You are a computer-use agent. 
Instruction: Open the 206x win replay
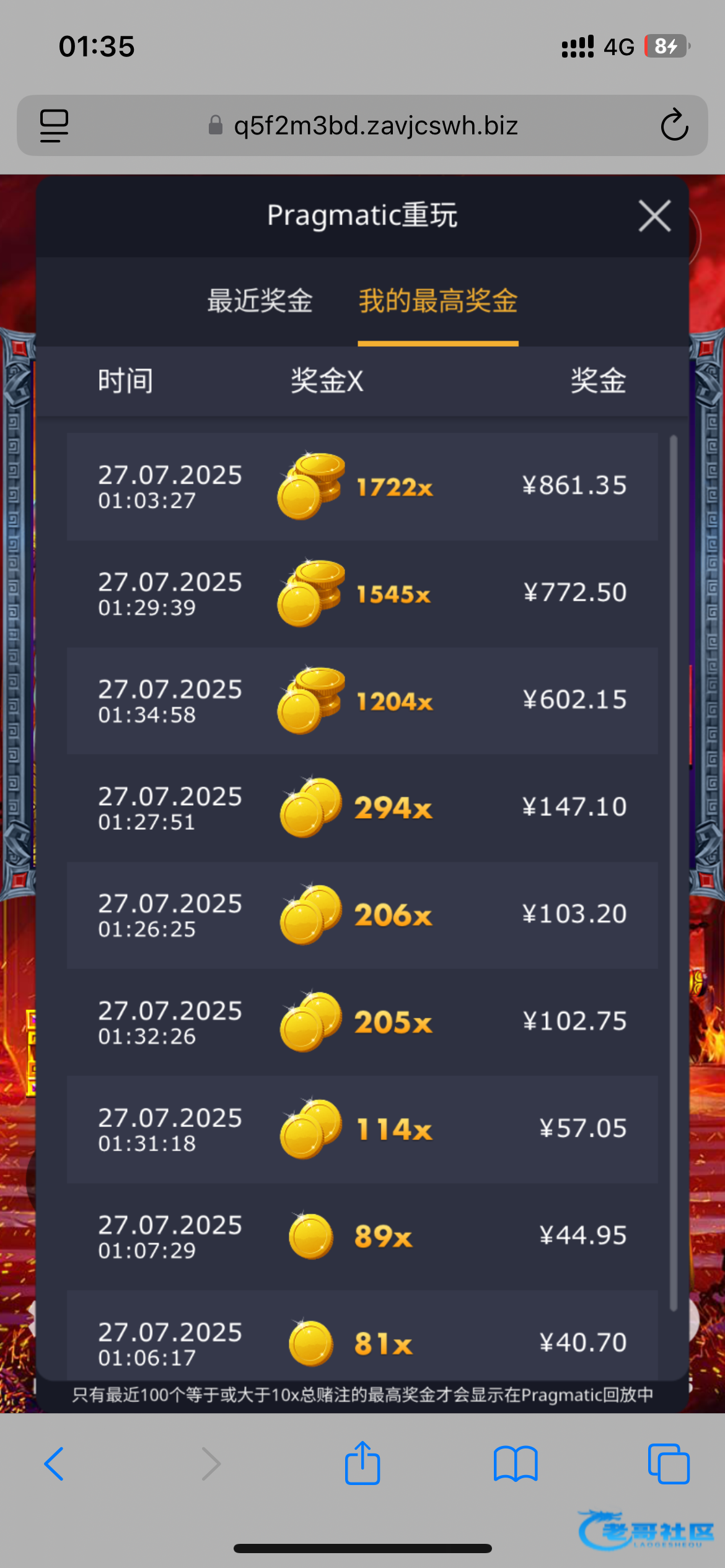(362, 915)
